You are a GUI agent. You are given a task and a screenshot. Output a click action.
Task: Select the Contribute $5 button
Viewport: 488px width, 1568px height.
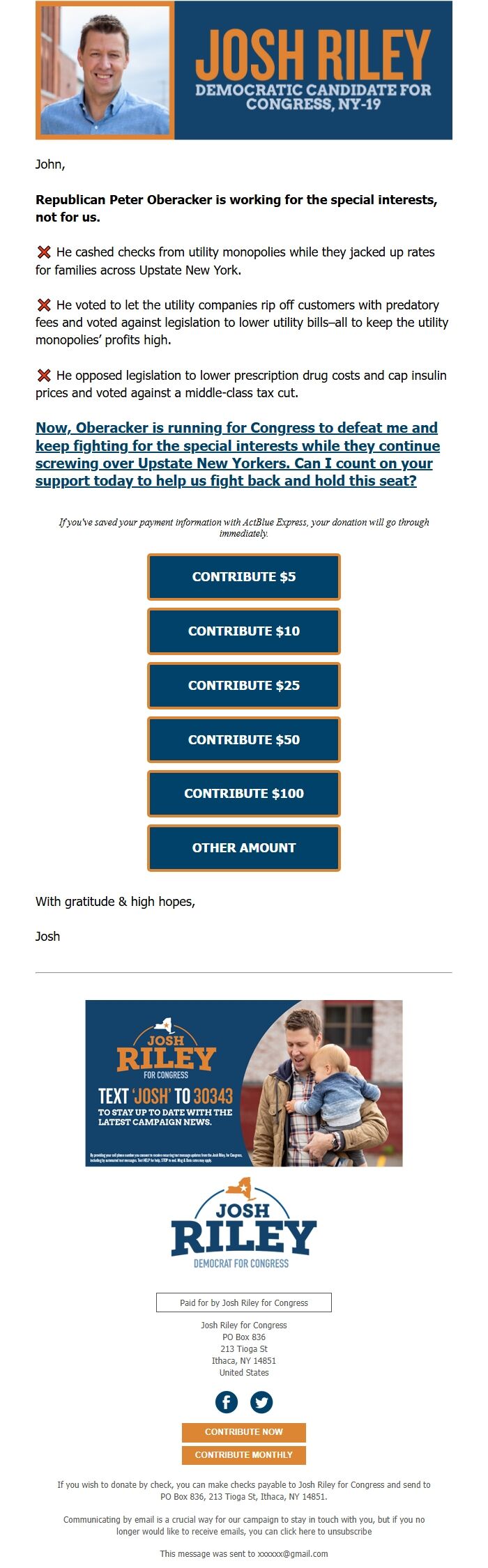pyautogui.click(x=244, y=577)
